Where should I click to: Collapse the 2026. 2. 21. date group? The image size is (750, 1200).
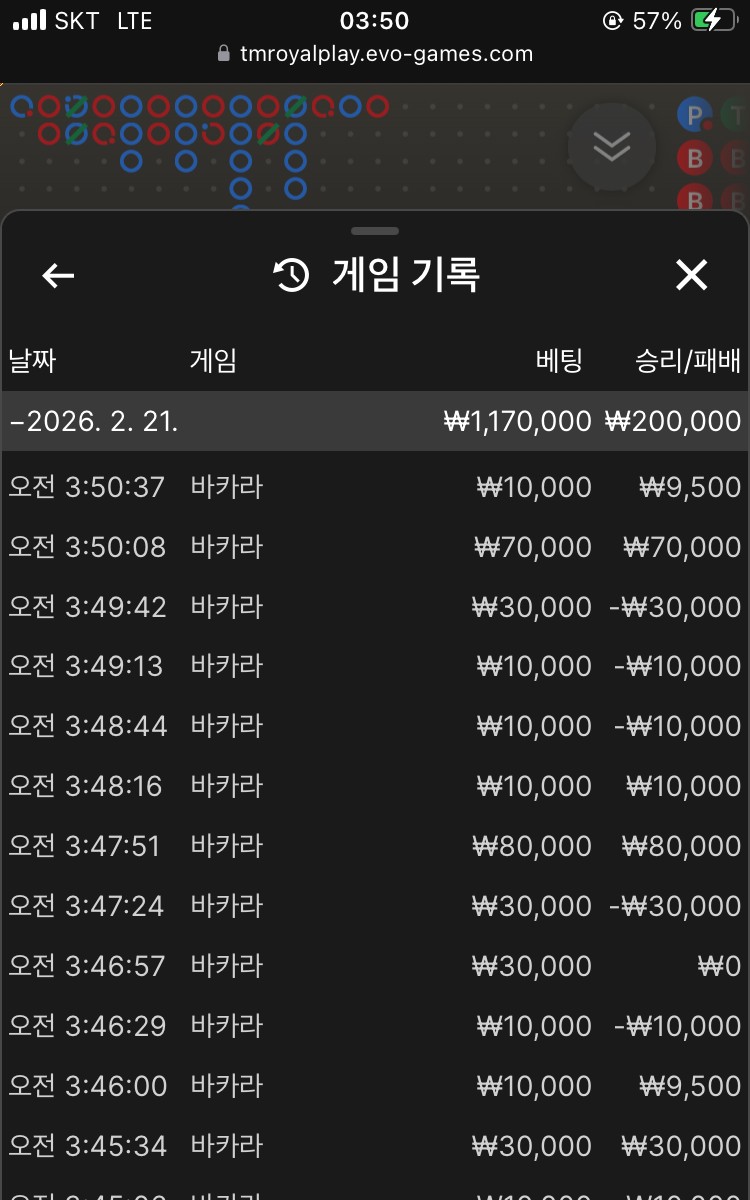[x=374, y=421]
